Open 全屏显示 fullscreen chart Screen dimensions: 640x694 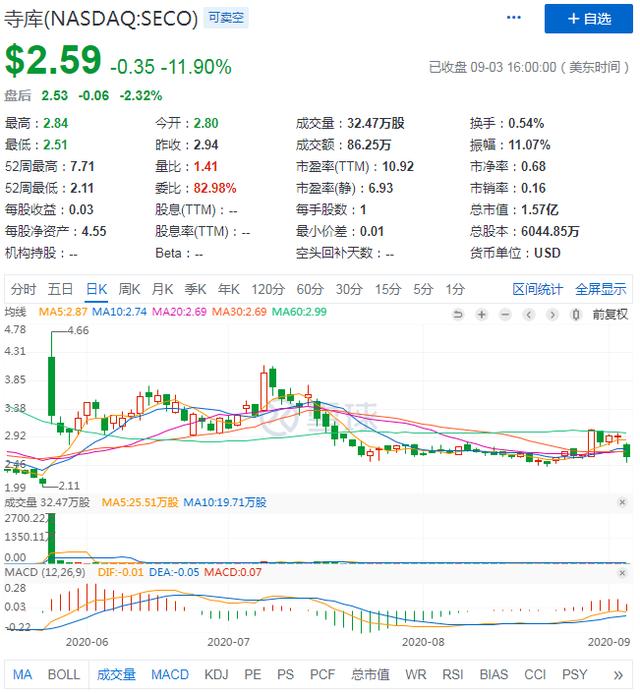(600, 289)
